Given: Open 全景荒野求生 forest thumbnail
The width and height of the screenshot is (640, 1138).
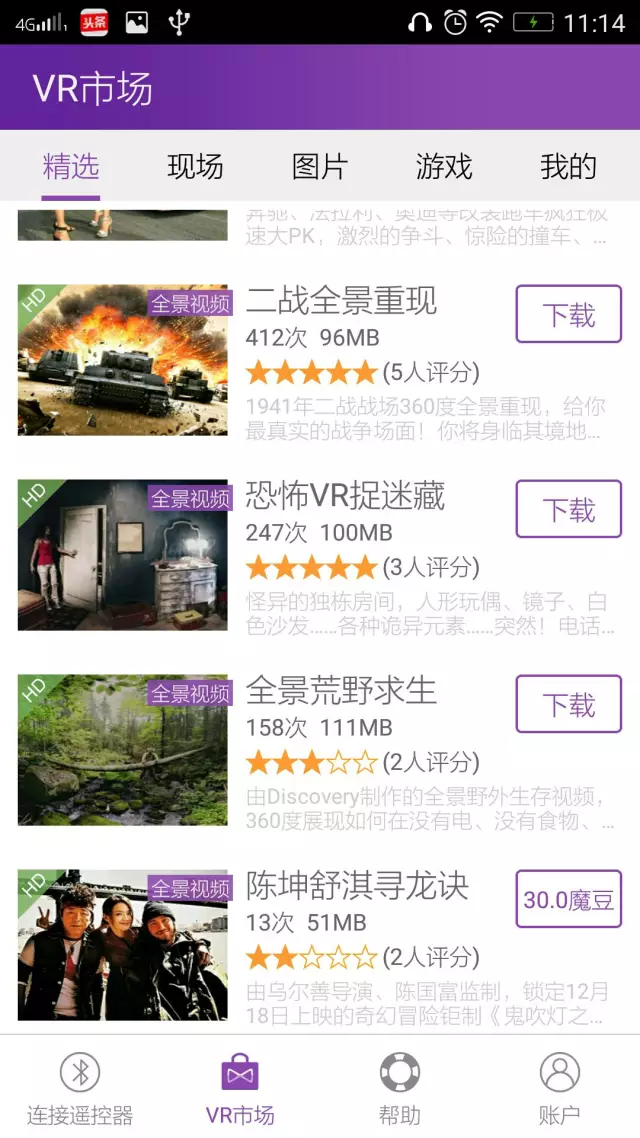Looking at the screenshot, I should 123,750.
